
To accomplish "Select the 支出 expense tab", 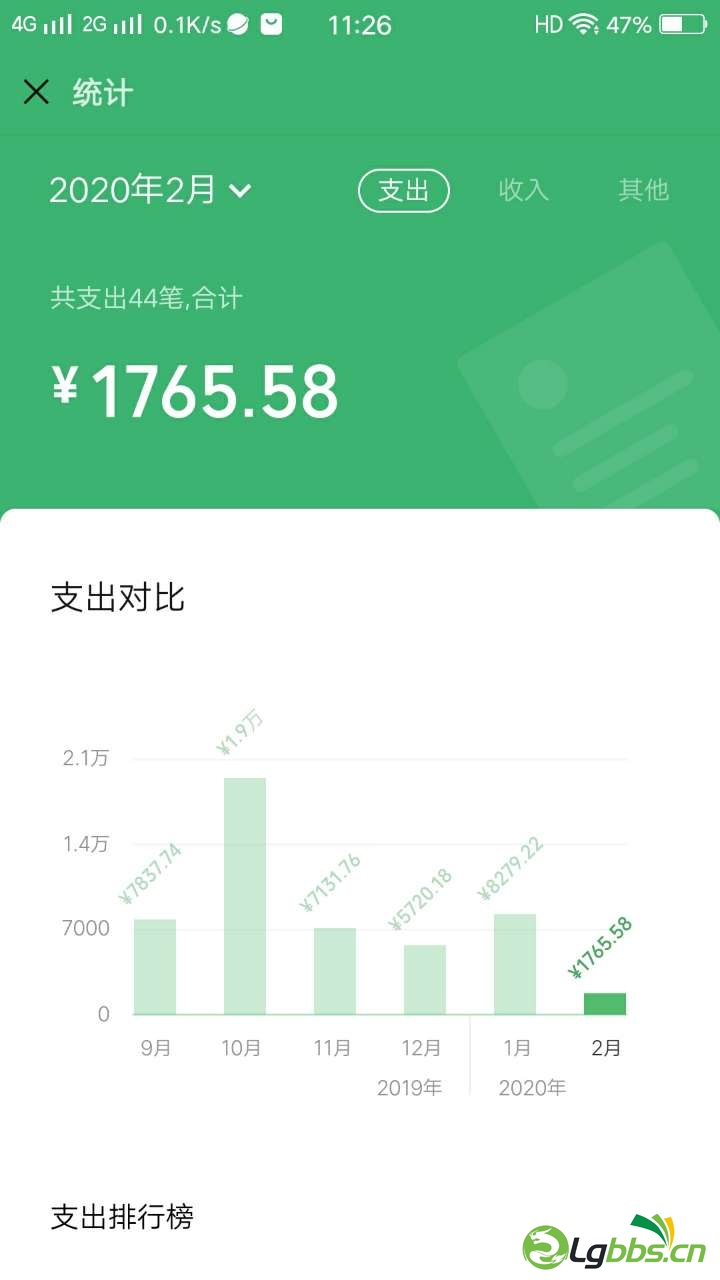I will (x=404, y=190).
